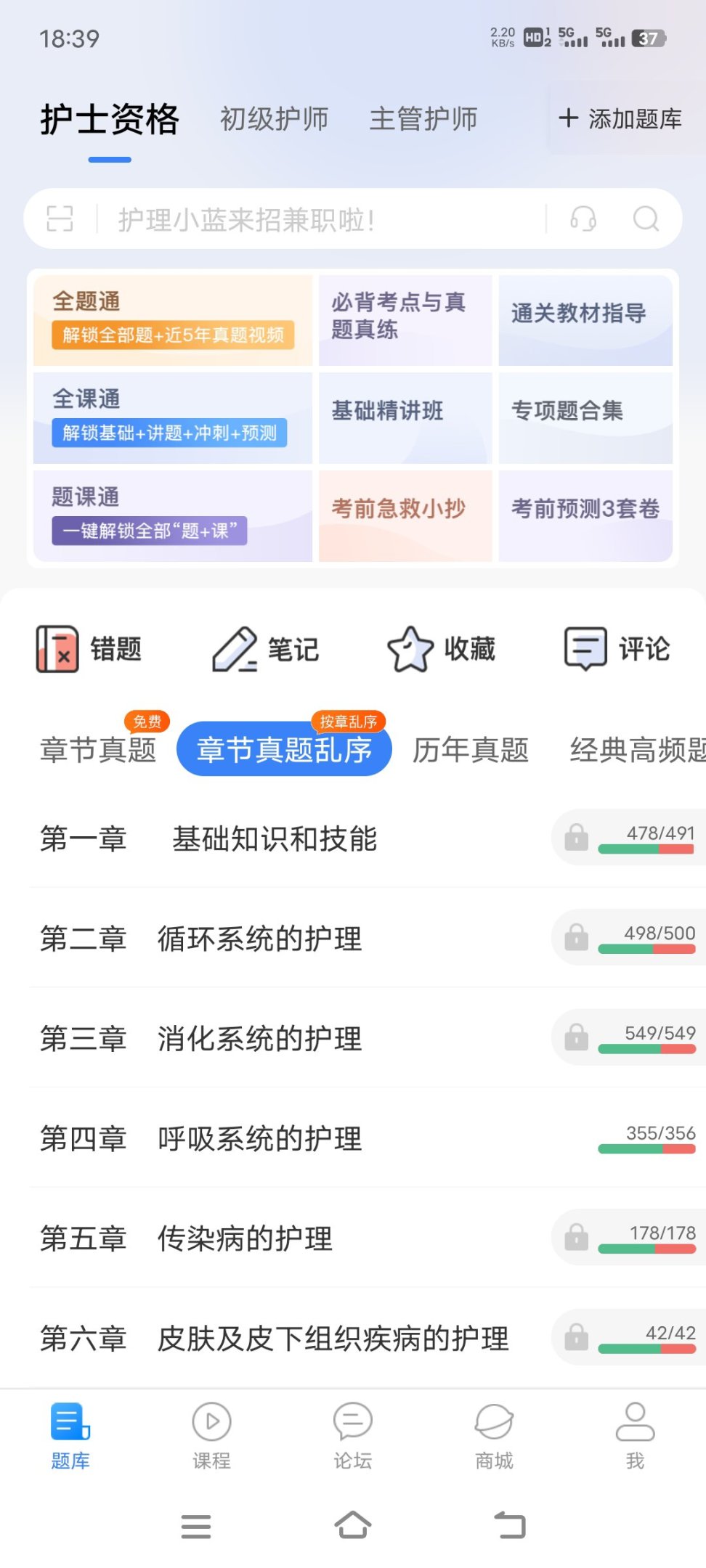706x1568 pixels.
Task: Open 笔记 notes
Action: (x=266, y=649)
